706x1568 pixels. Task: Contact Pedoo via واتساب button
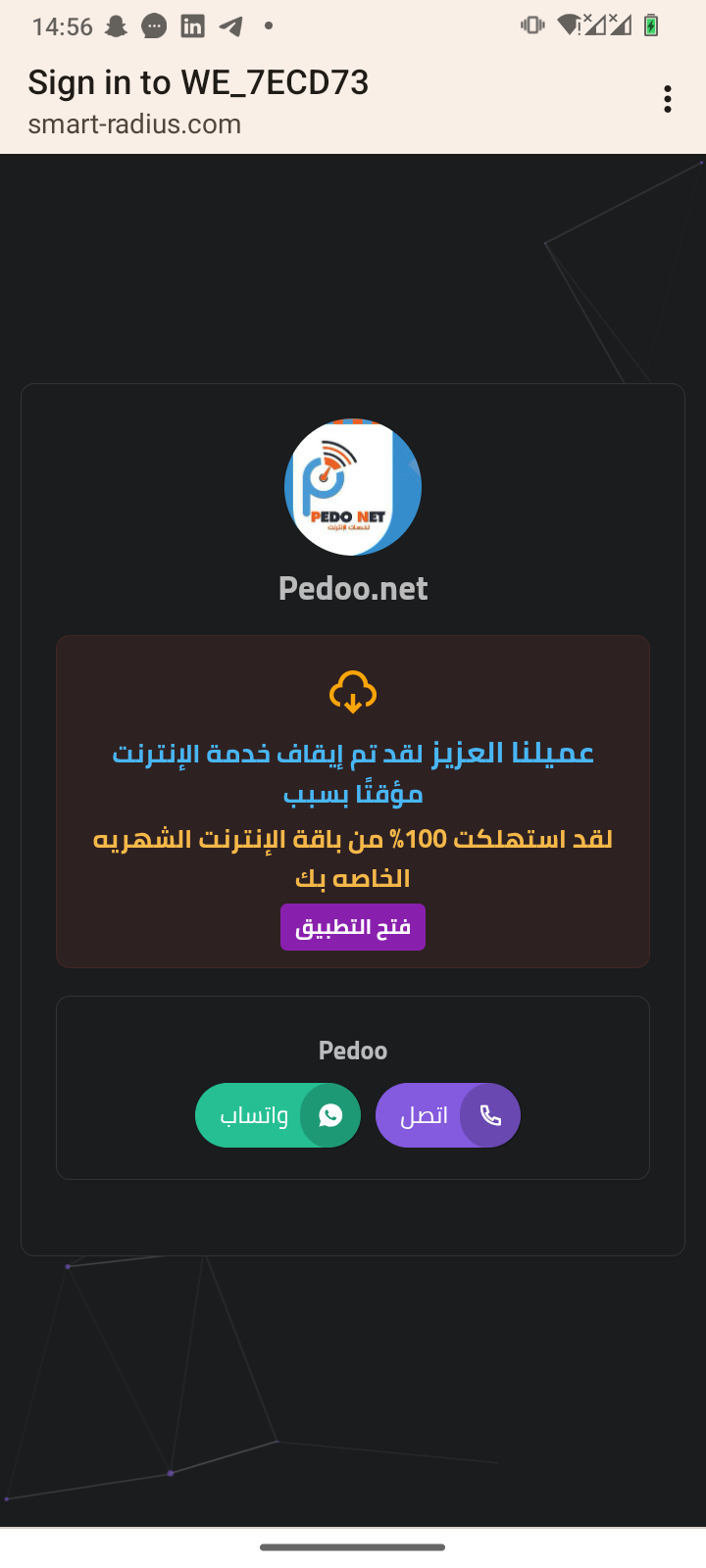[278, 1115]
